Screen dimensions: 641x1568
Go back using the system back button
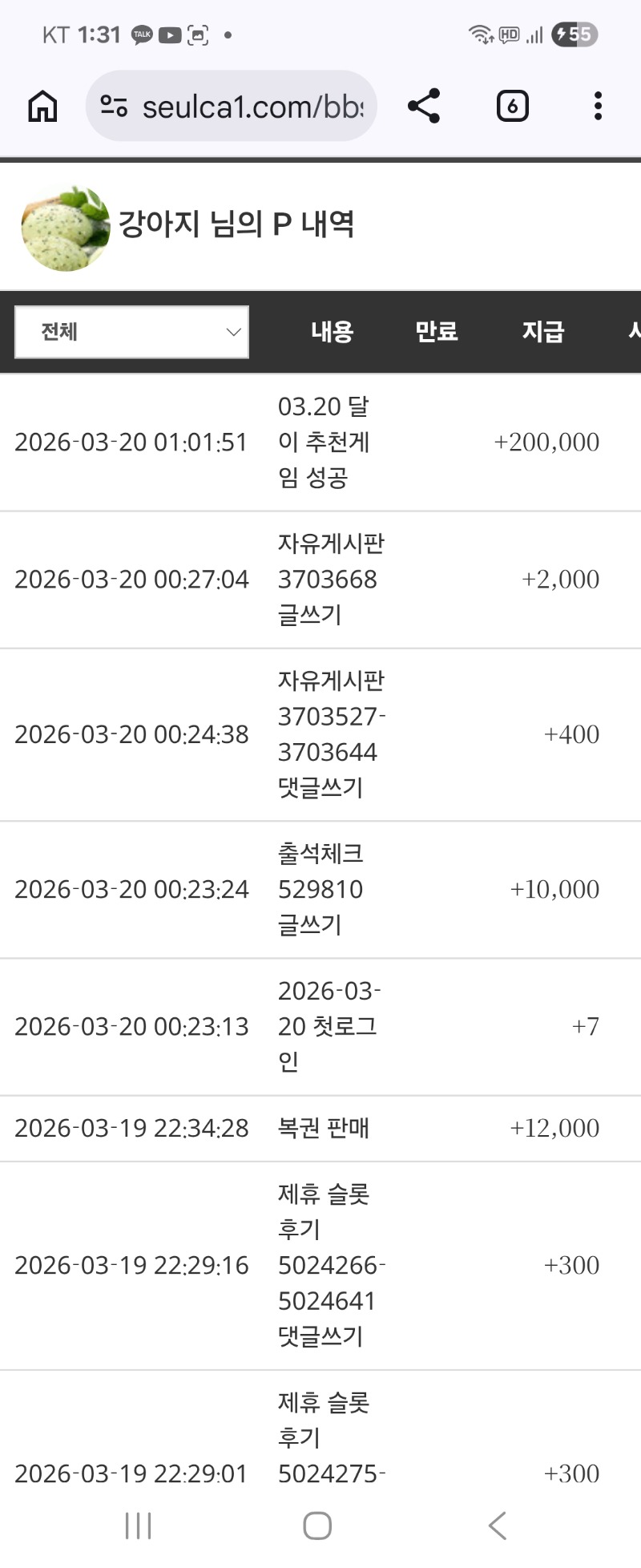pyautogui.click(x=498, y=1525)
